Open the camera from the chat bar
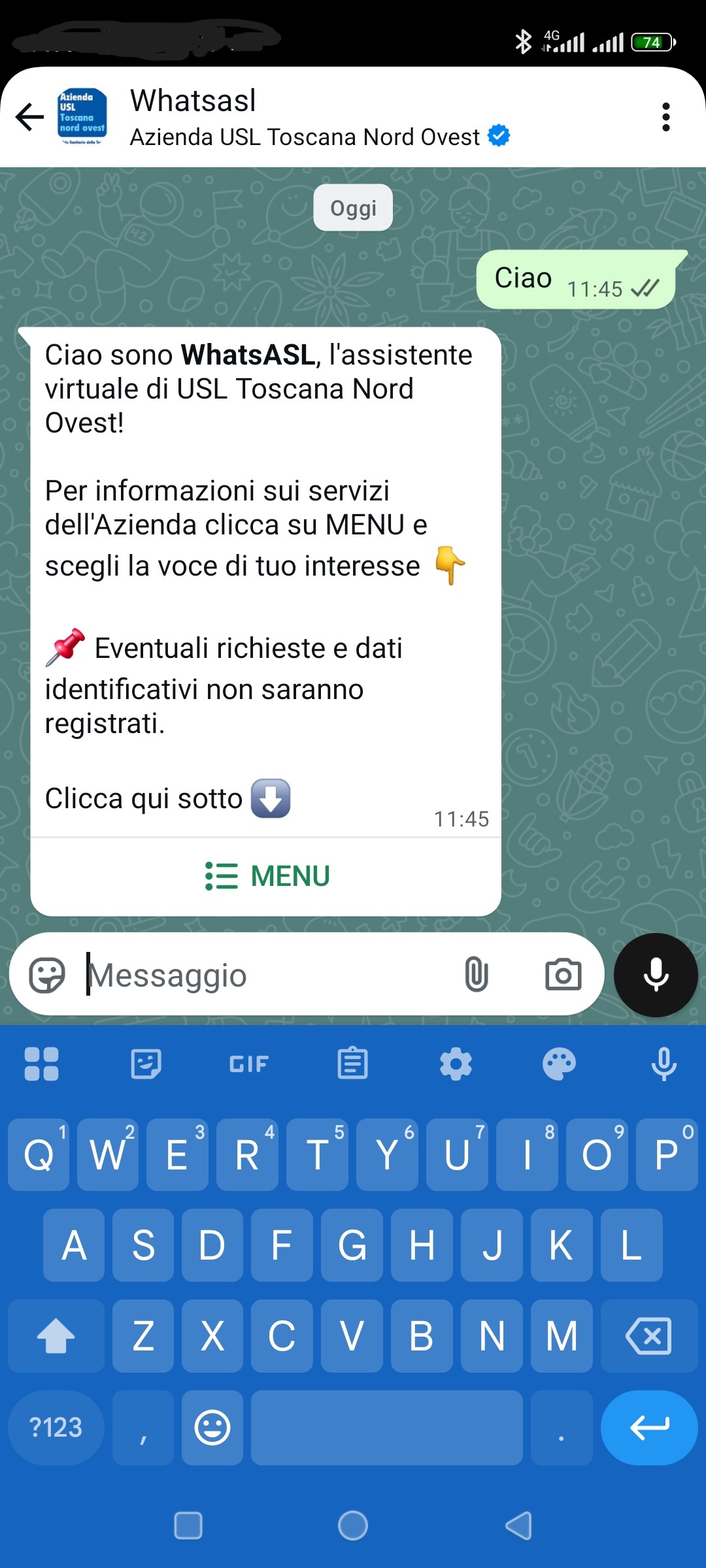Viewport: 706px width, 1568px height. [563, 975]
